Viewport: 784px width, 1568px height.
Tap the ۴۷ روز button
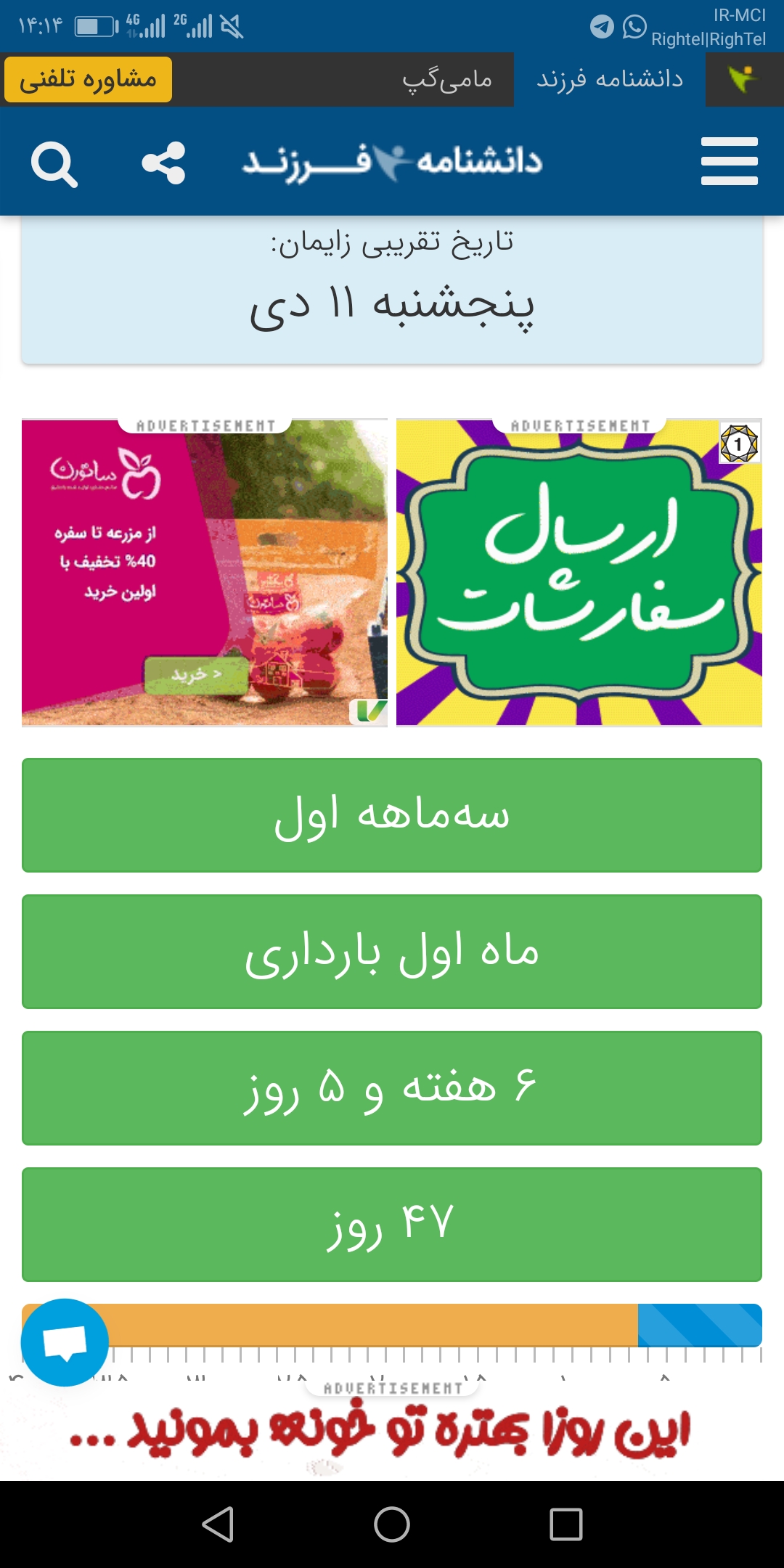tap(392, 1224)
